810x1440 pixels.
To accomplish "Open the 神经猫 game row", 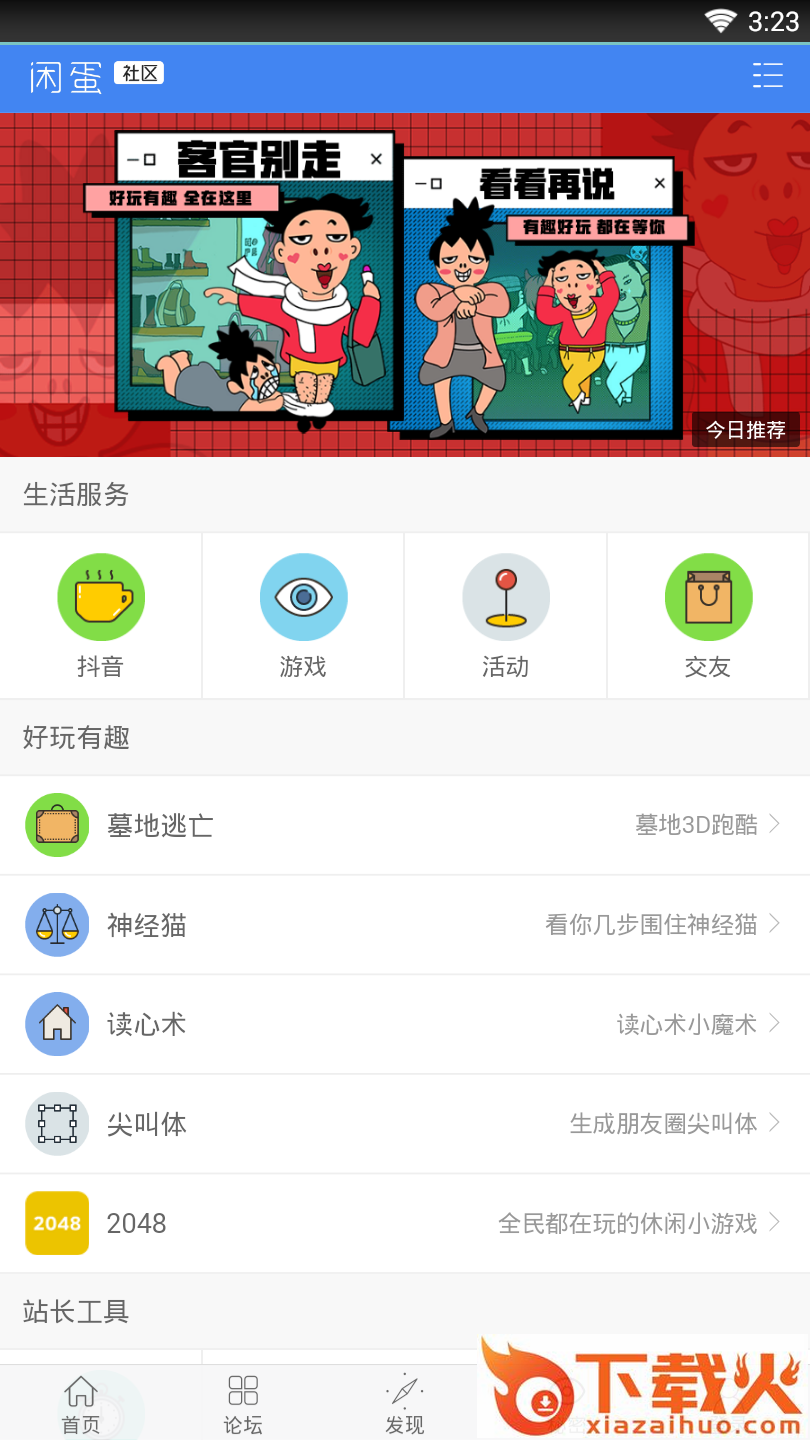I will tap(404, 925).
